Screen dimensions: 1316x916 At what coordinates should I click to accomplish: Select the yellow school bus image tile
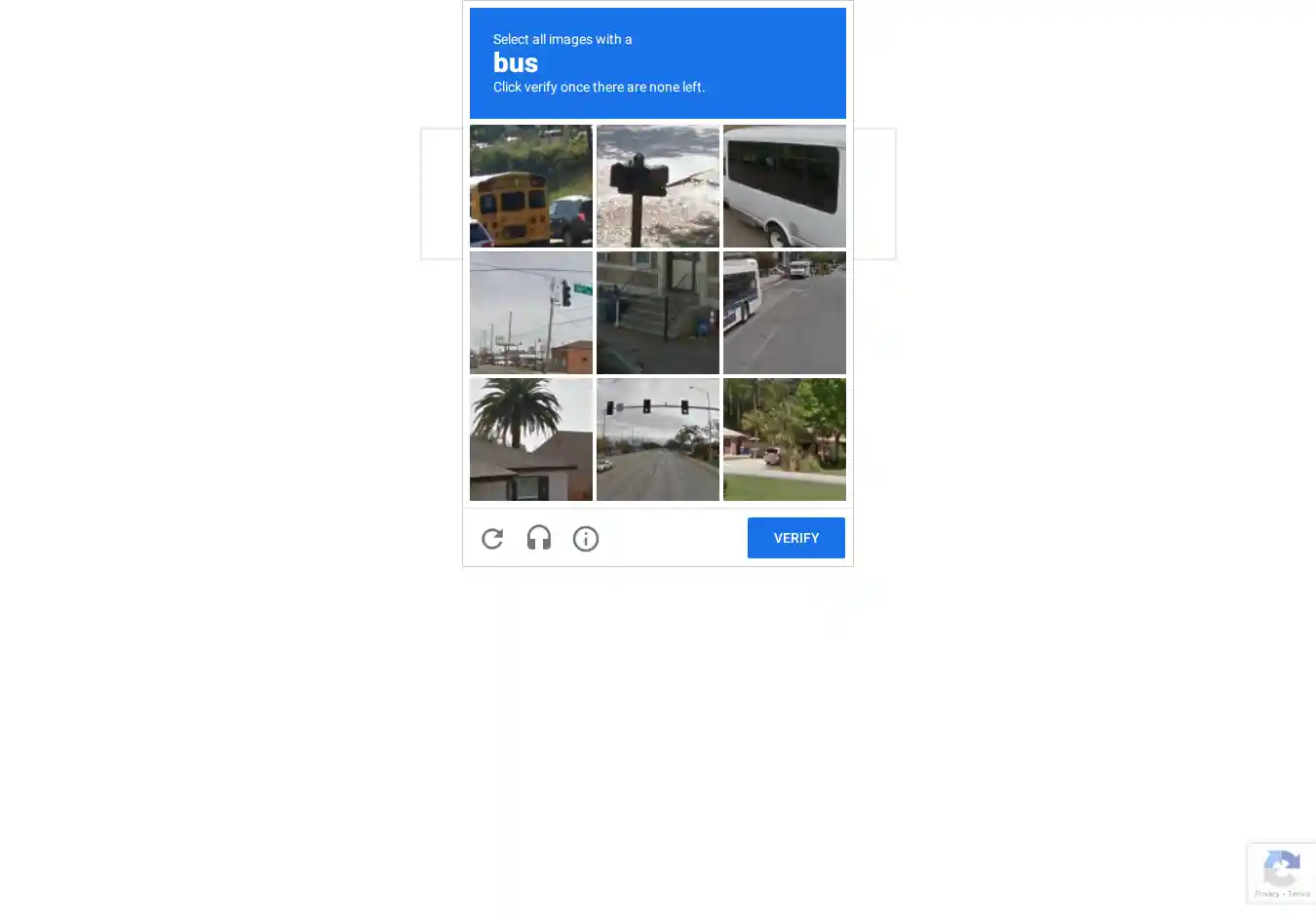click(x=530, y=186)
